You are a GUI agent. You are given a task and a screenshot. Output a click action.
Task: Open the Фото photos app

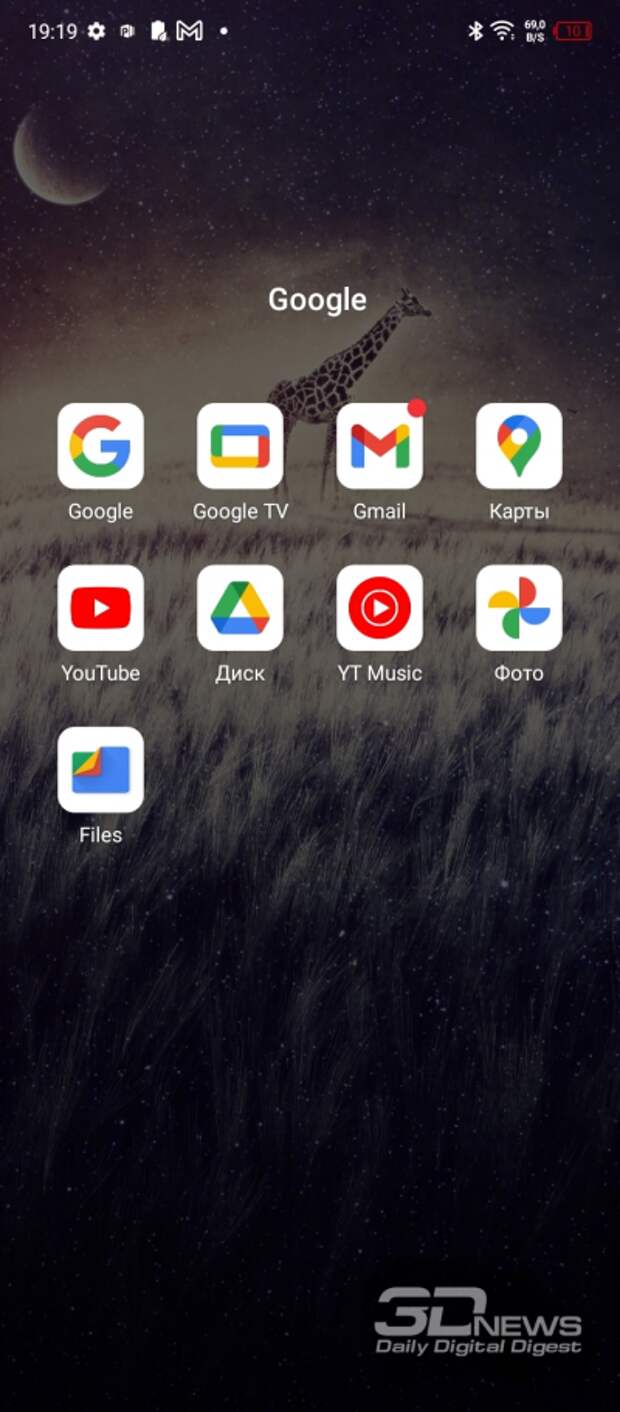(519, 608)
